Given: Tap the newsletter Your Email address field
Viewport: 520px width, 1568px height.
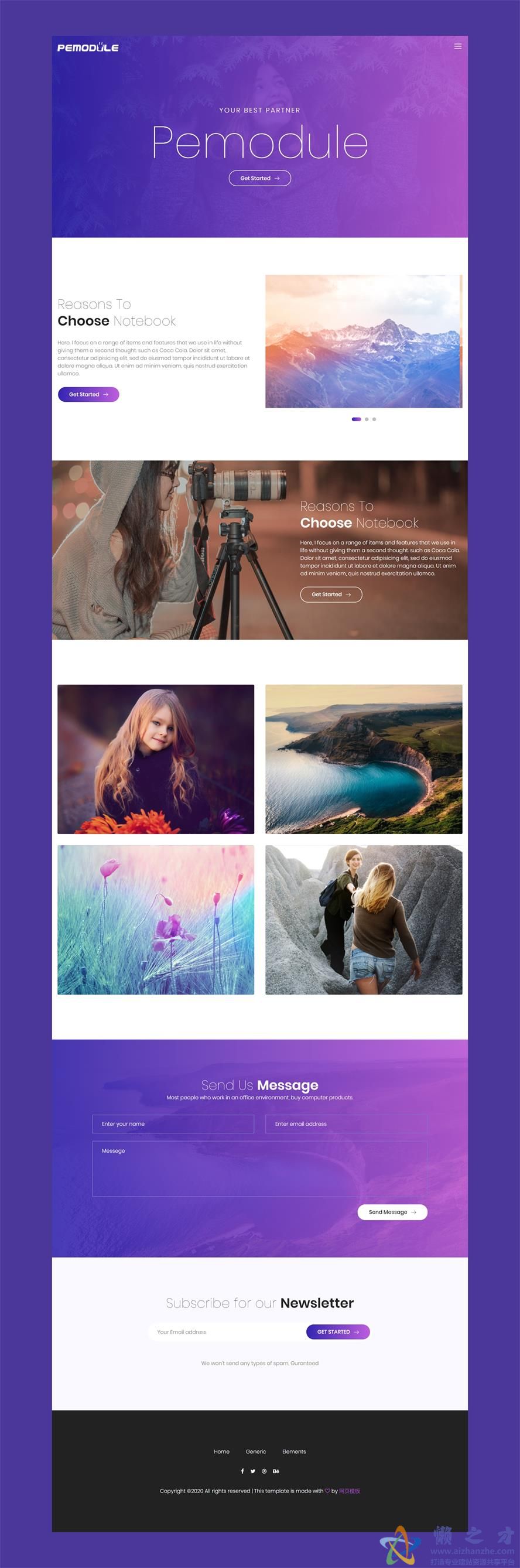Looking at the screenshot, I should tap(225, 1332).
